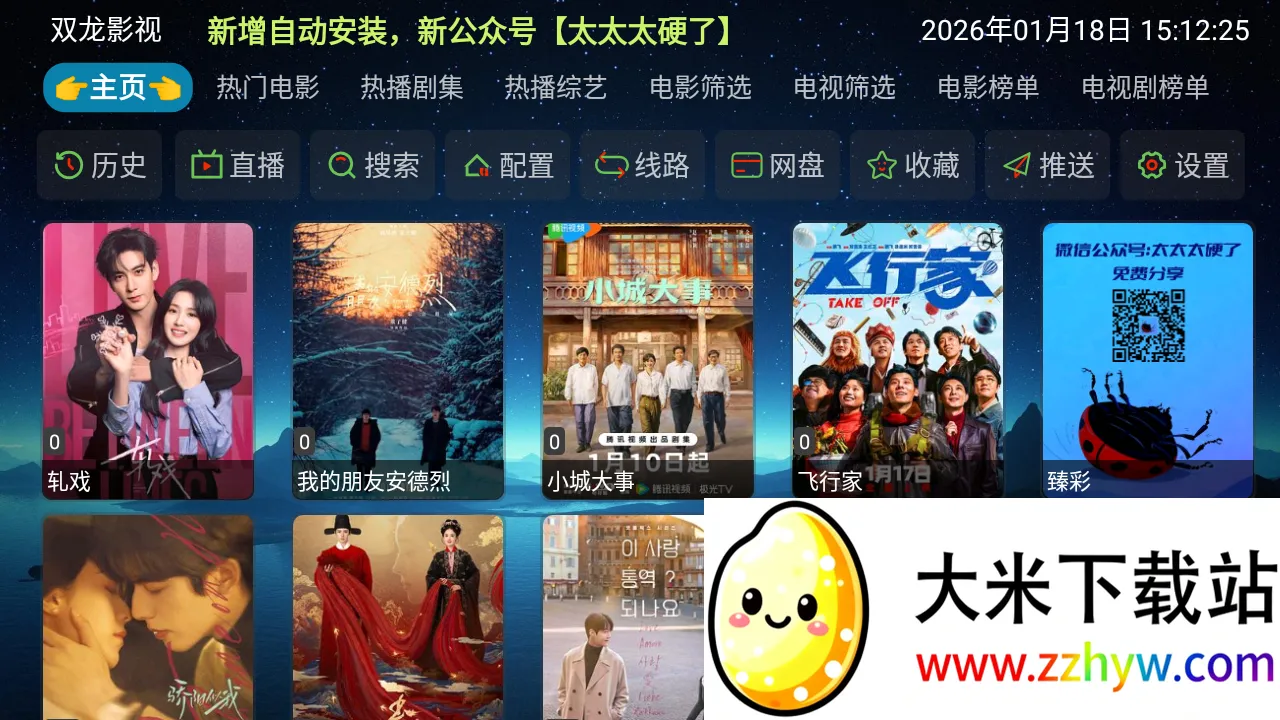Open 历史 watch history

point(100,165)
